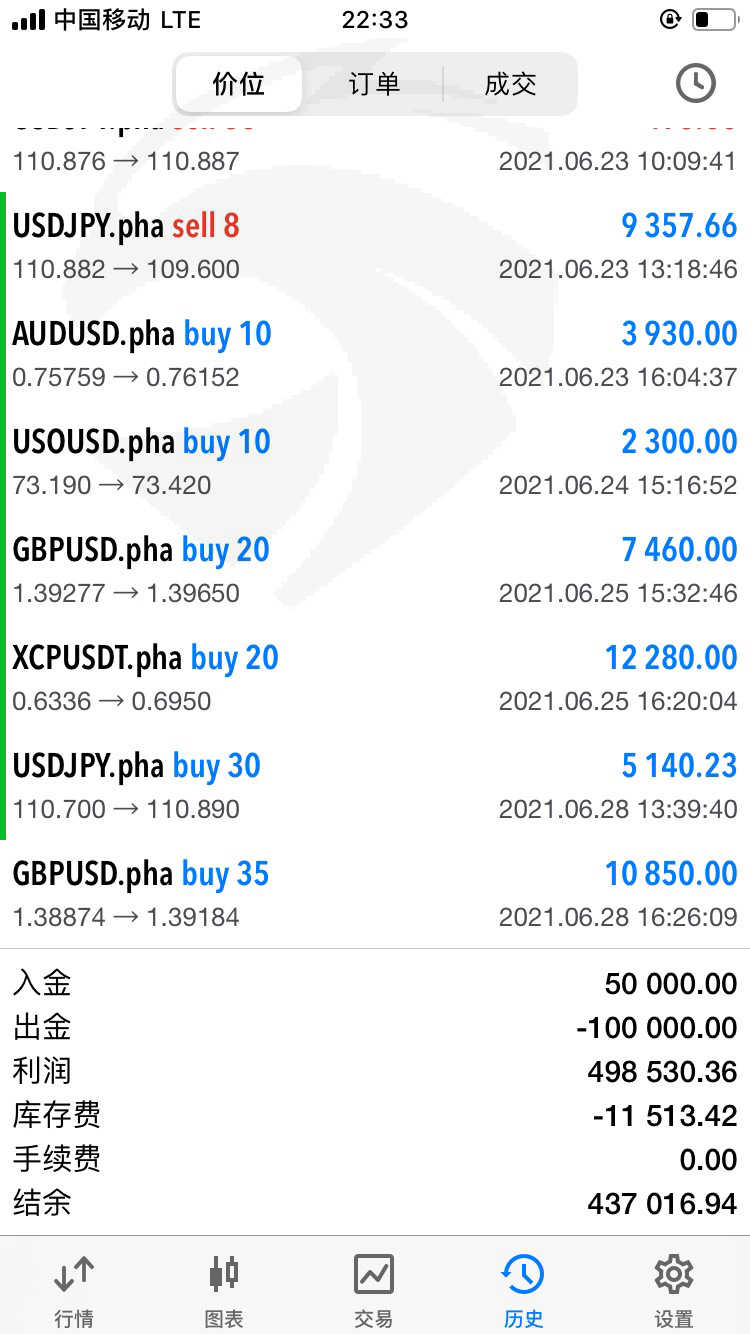Open the 设置 tab
750x1334 pixels.
pyautogui.click(x=674, y=1290)
